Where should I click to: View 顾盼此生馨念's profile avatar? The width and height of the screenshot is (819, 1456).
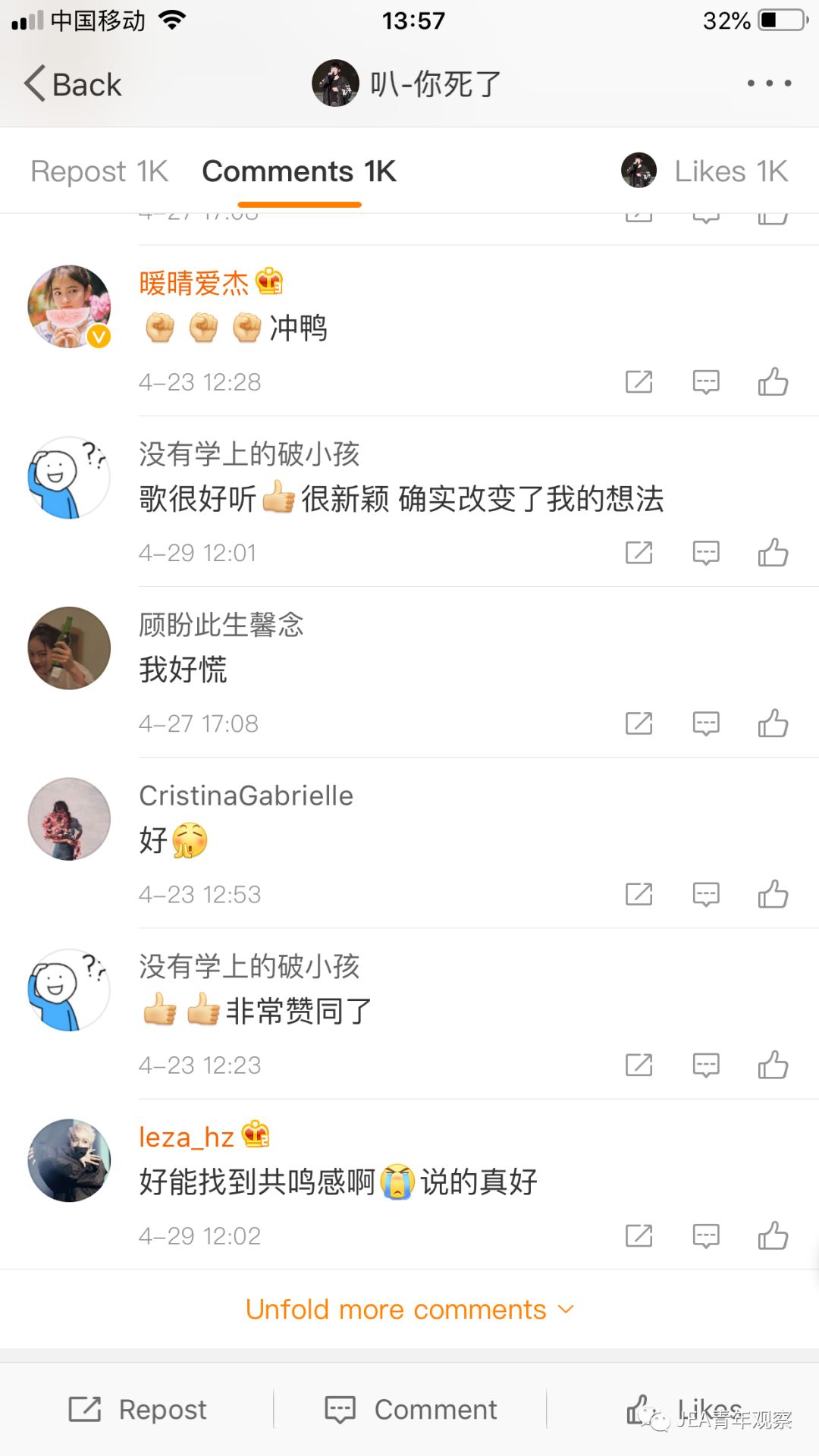point(69,648)
